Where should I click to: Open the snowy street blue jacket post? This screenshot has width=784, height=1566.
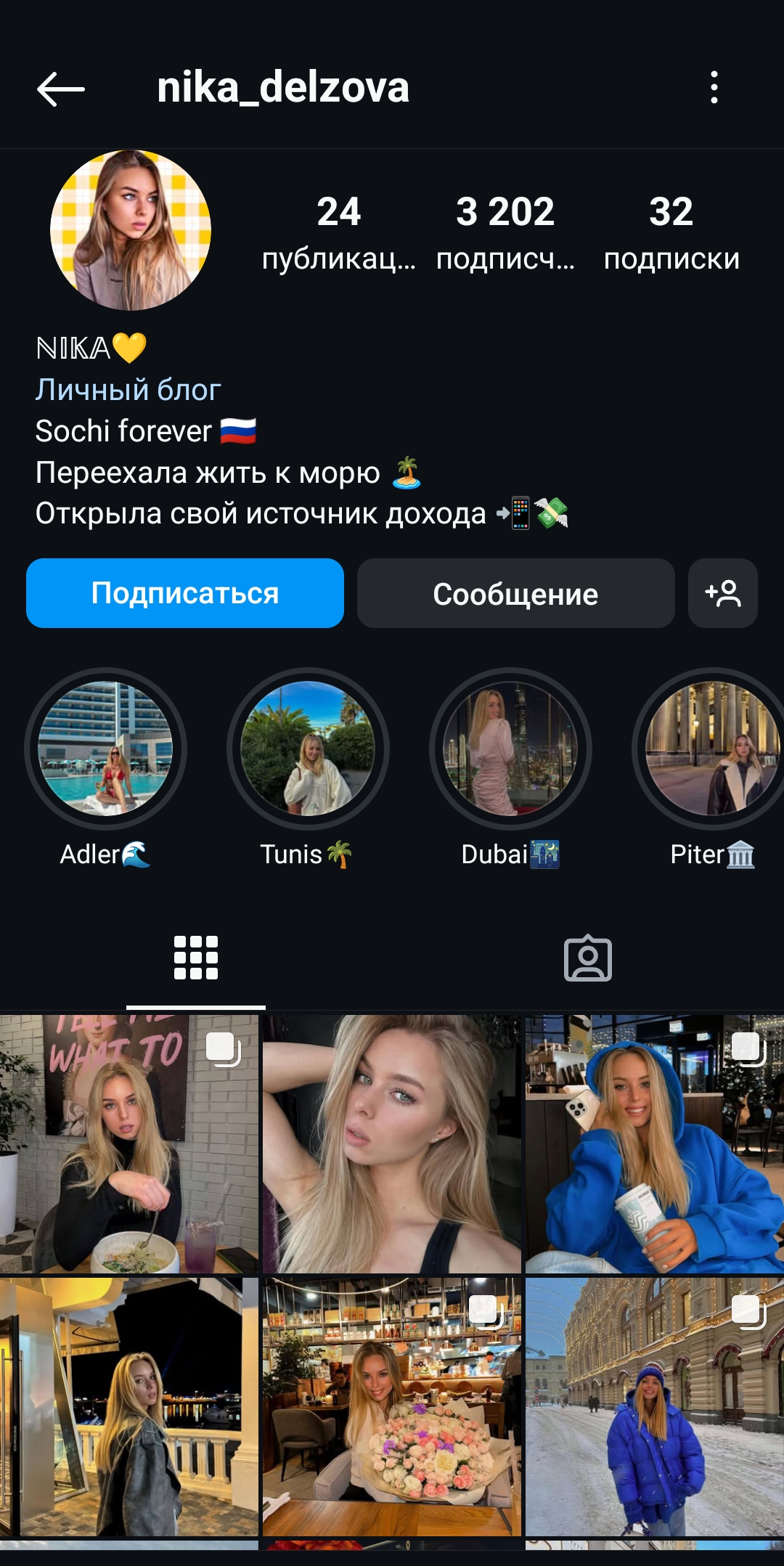(x=654, y=1406)
